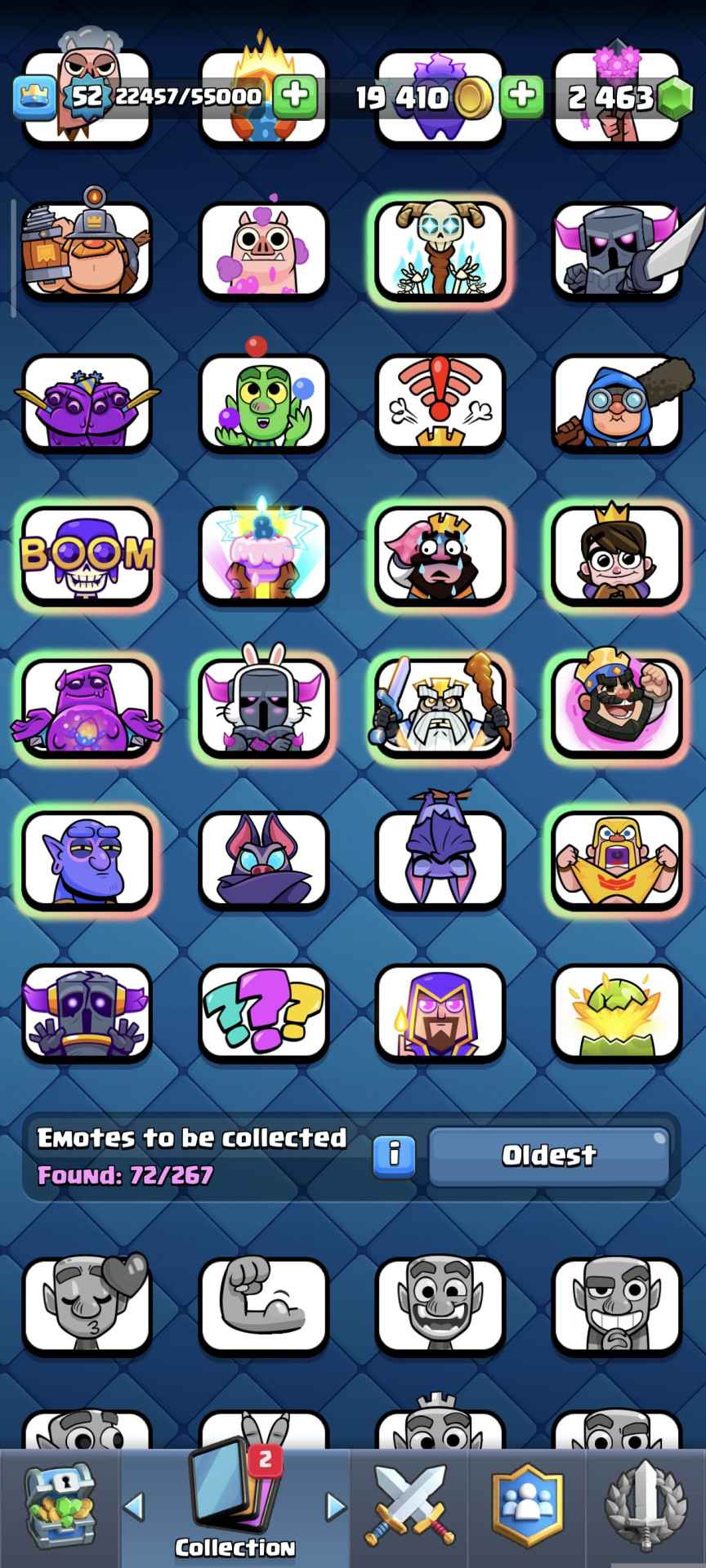Screen dimensions: 706x1568
Task: Select the colorful question marks emote
Action: coord(263,1013)
